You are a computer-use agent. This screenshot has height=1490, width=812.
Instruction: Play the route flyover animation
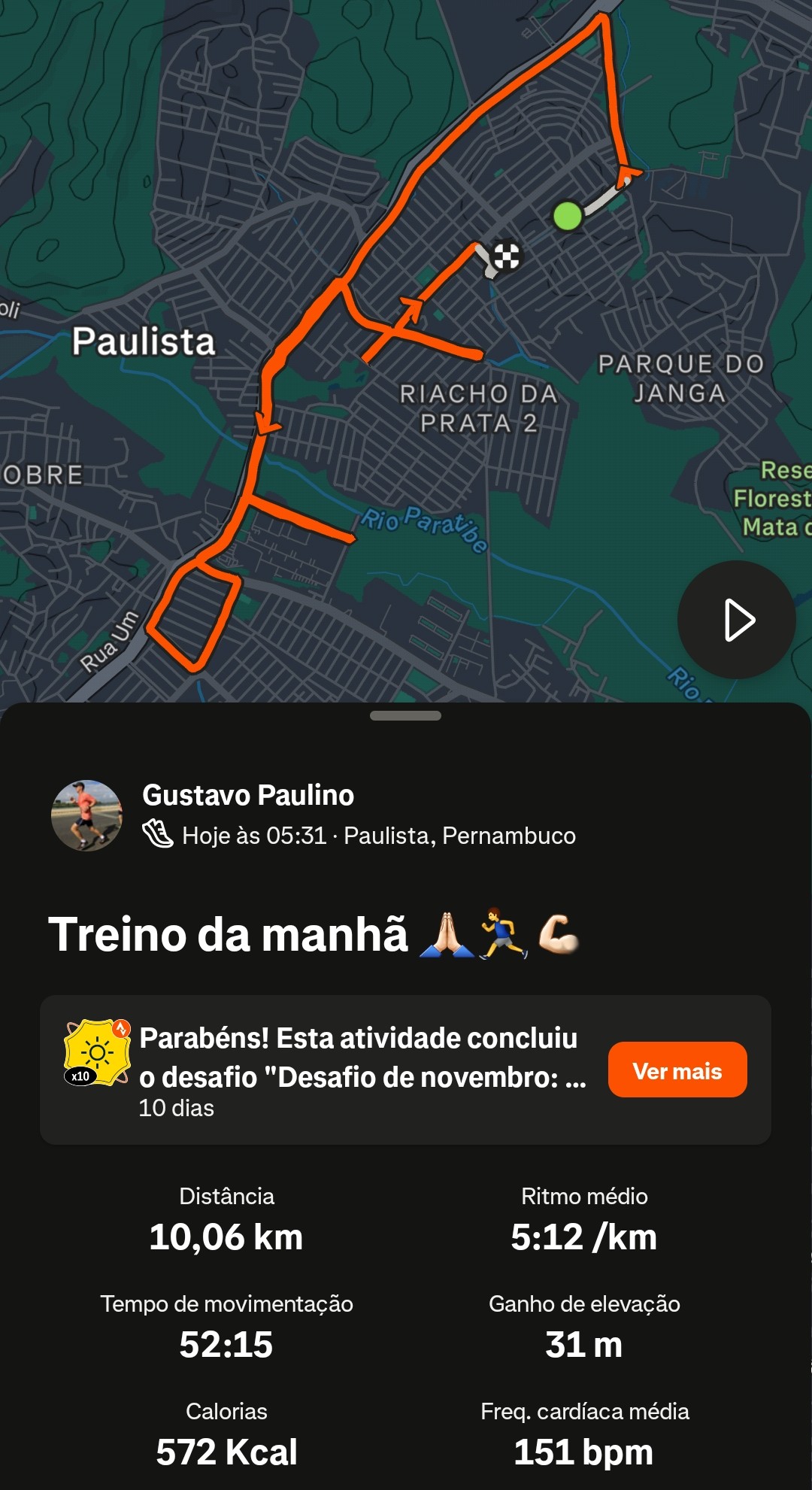[x=736, y=620]
